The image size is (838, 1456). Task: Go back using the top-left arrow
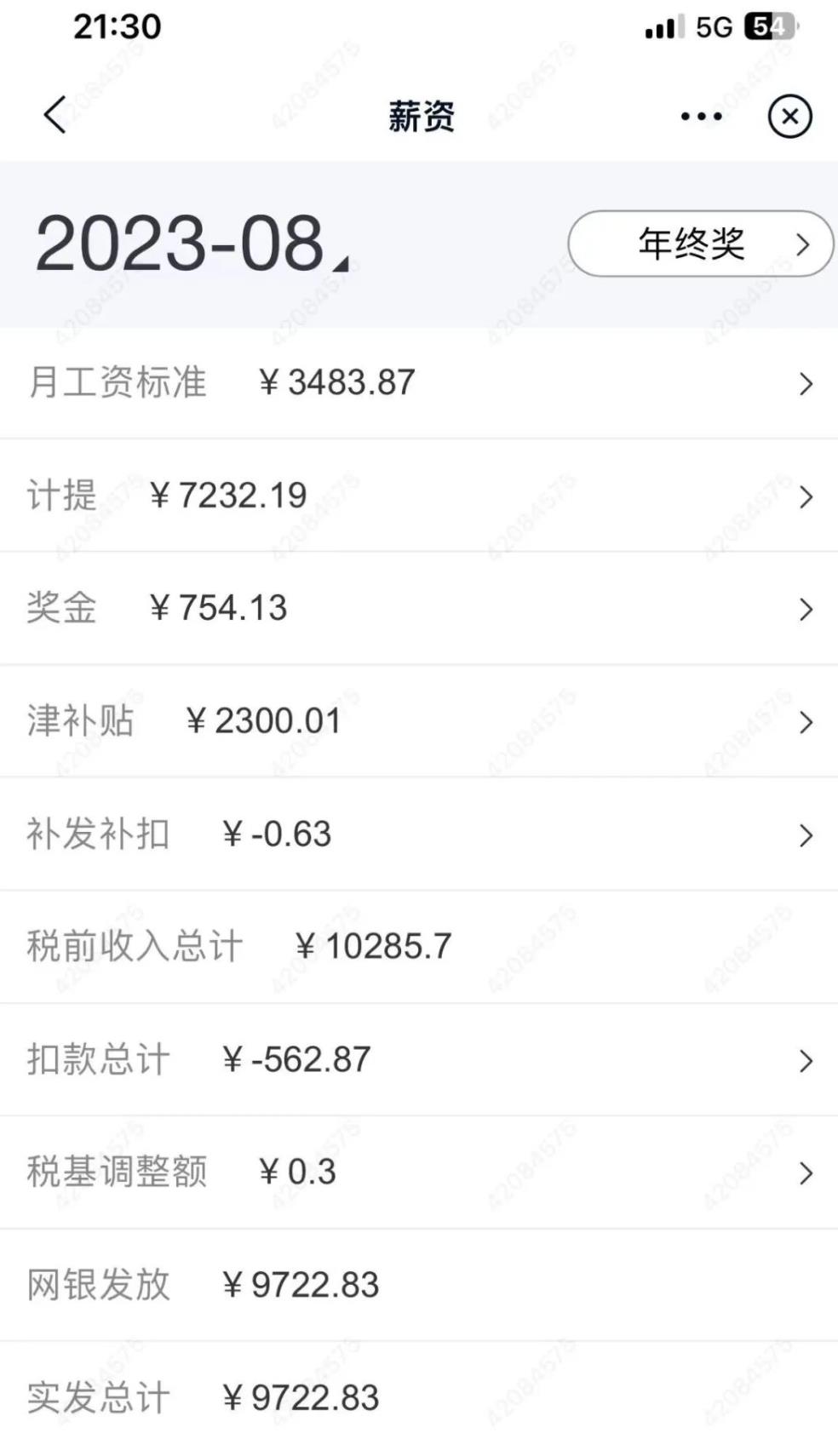(55, 116)
